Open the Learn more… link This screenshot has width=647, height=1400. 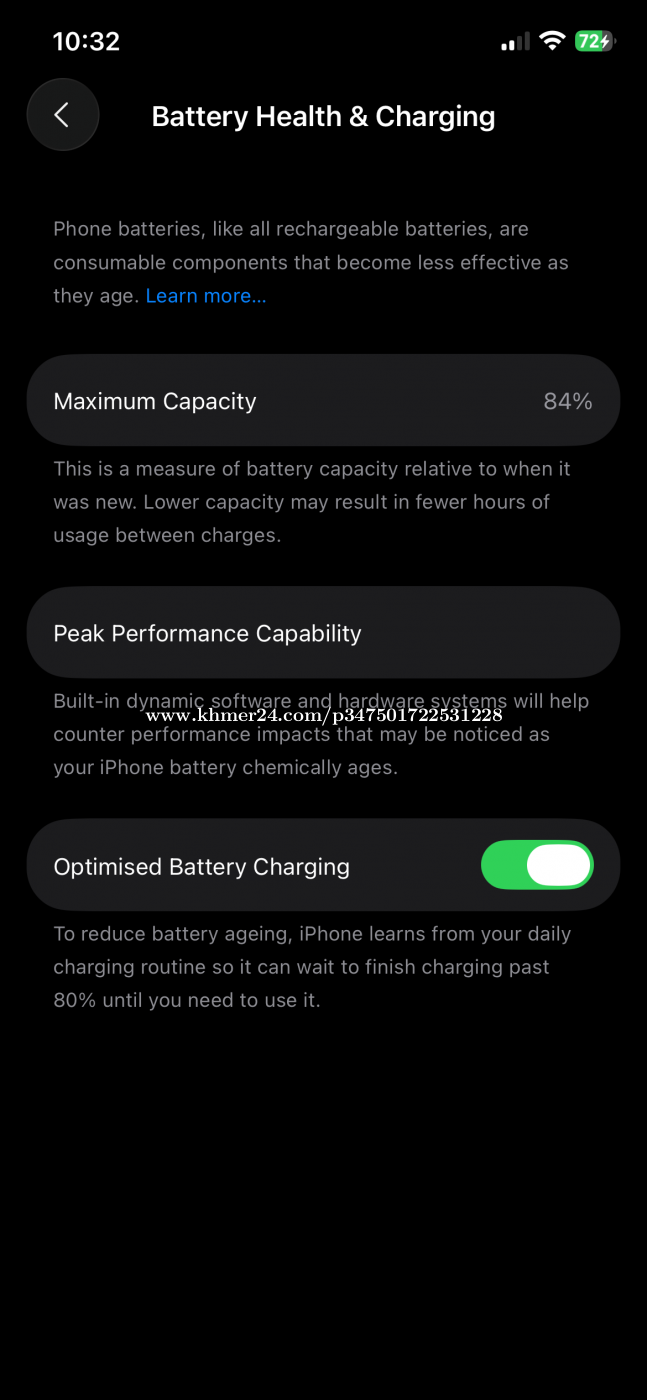click(206, 296)
